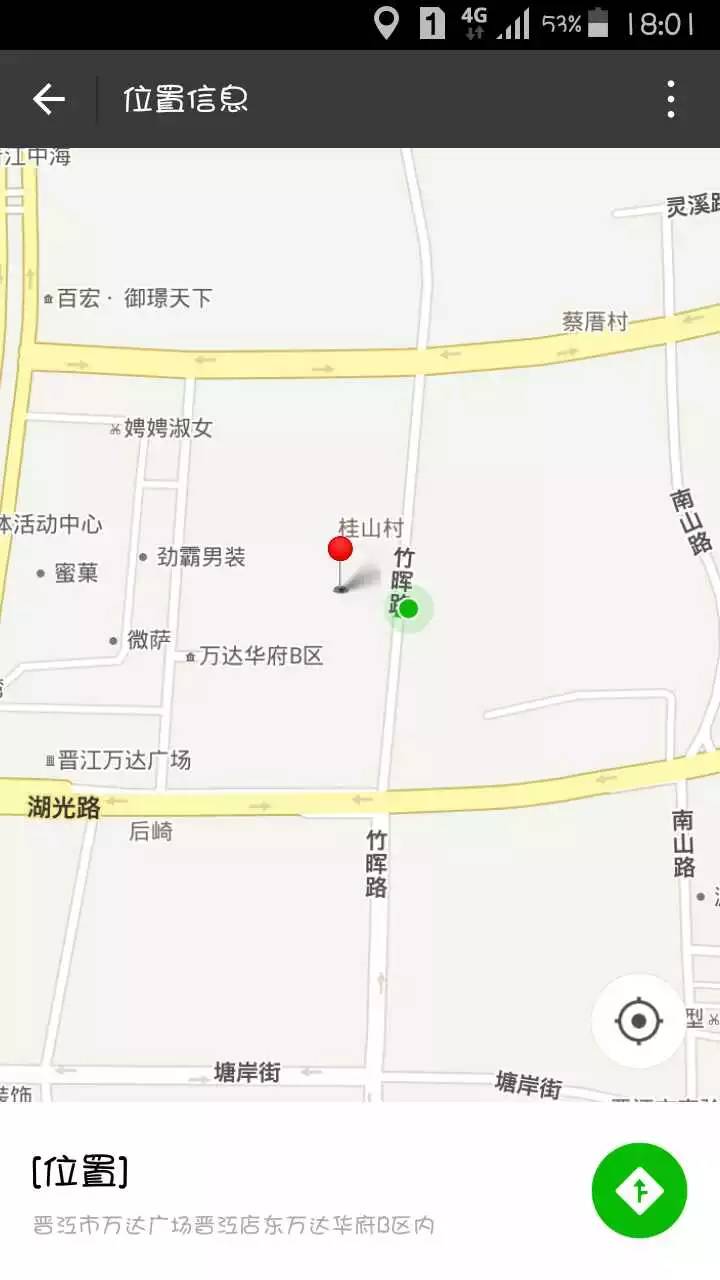Tap the red location pin marker
Screen dimensions: 720x1280
341,550
